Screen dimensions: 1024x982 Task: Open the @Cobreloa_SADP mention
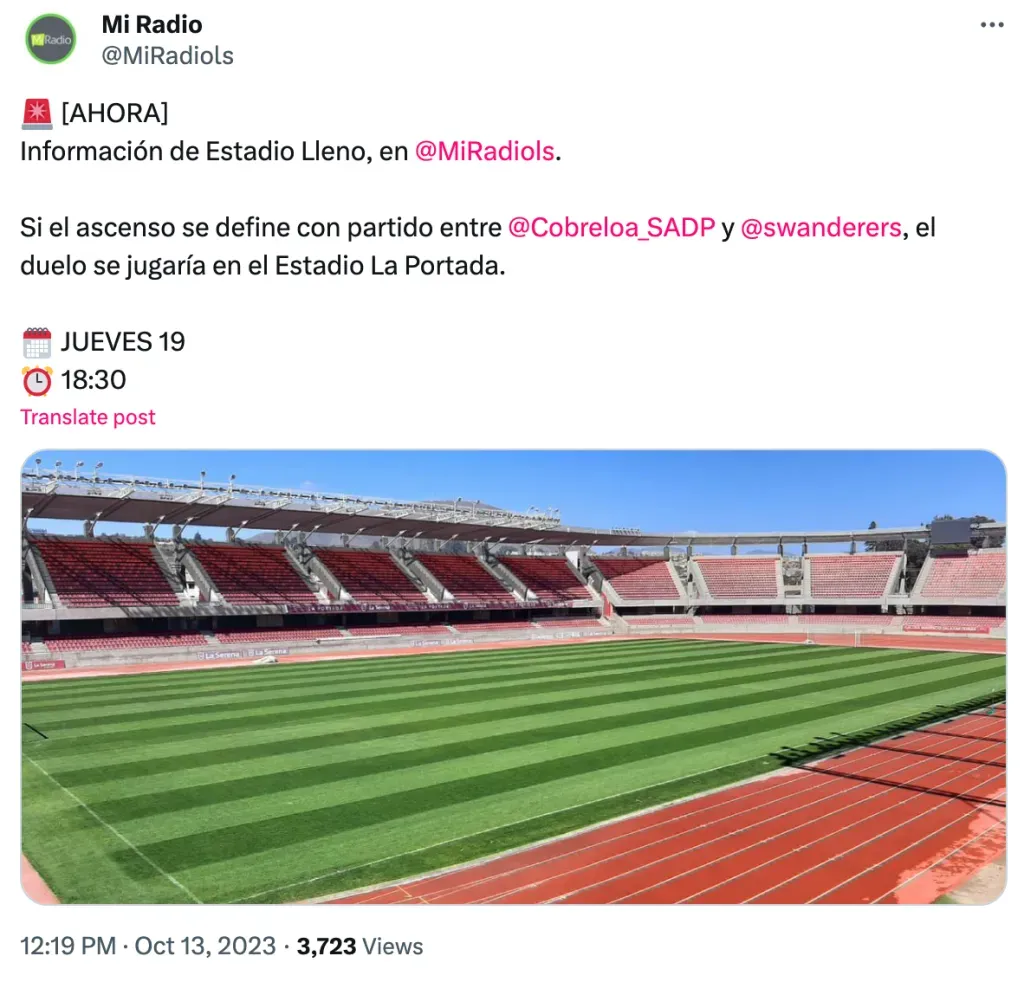click(x=611, y=227)
